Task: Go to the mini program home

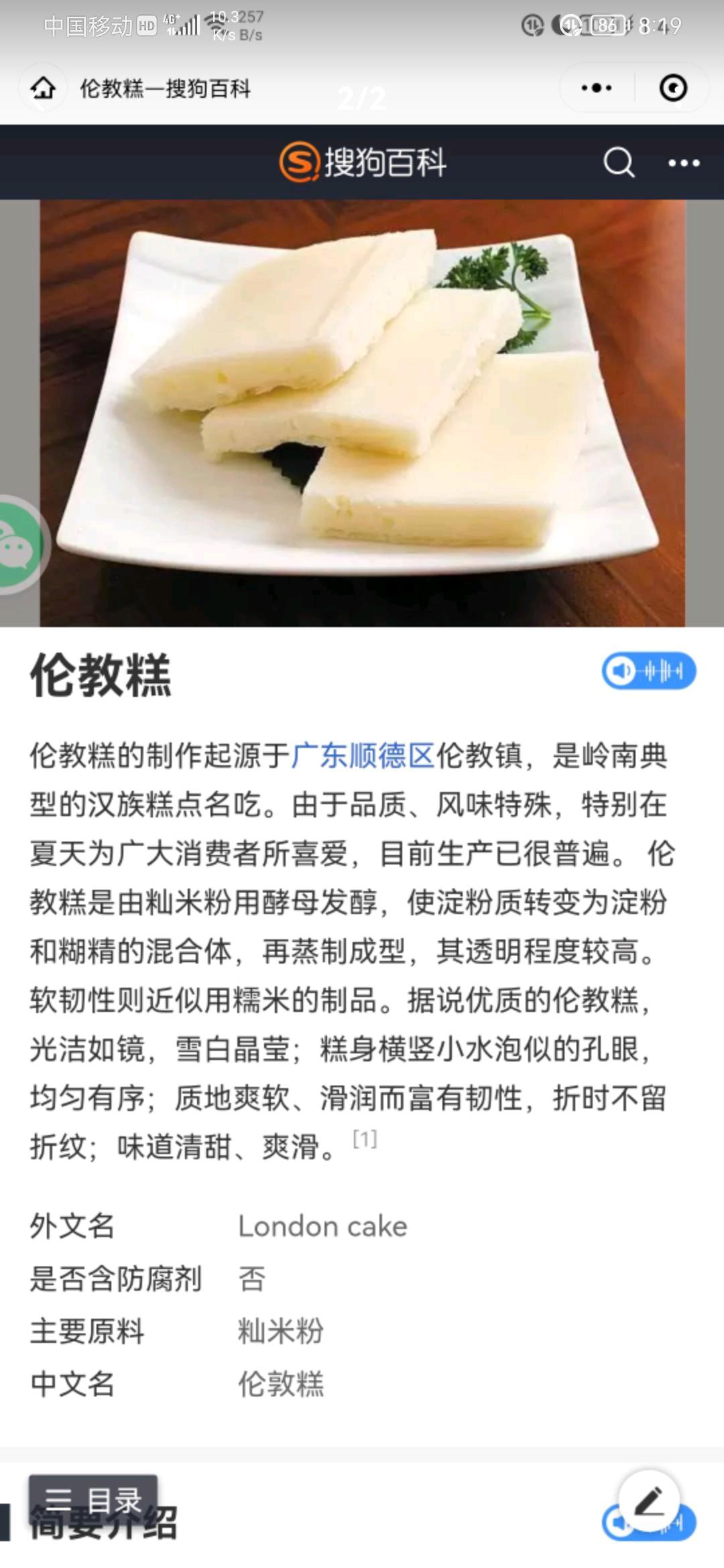Action: click(43, 88)
